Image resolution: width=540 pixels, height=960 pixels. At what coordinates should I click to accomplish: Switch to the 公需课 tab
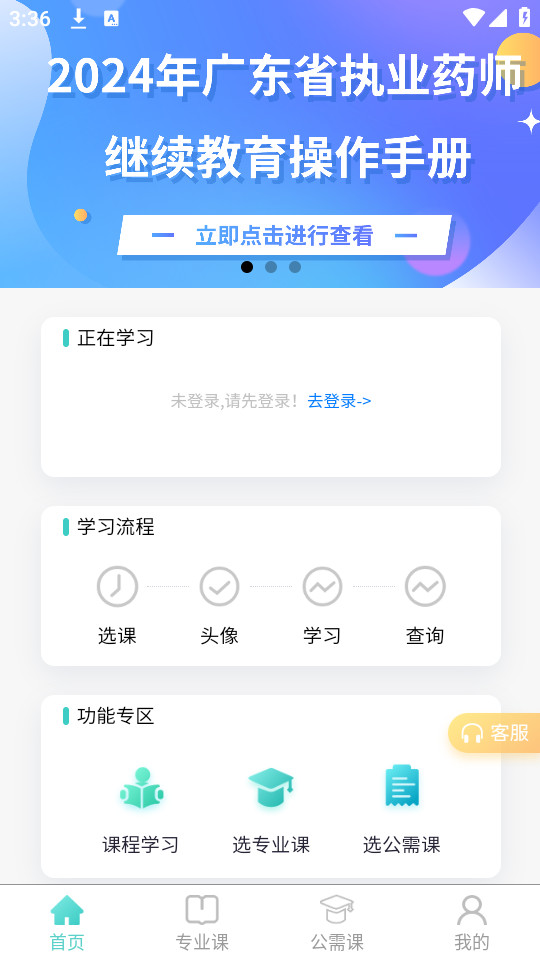337,923
